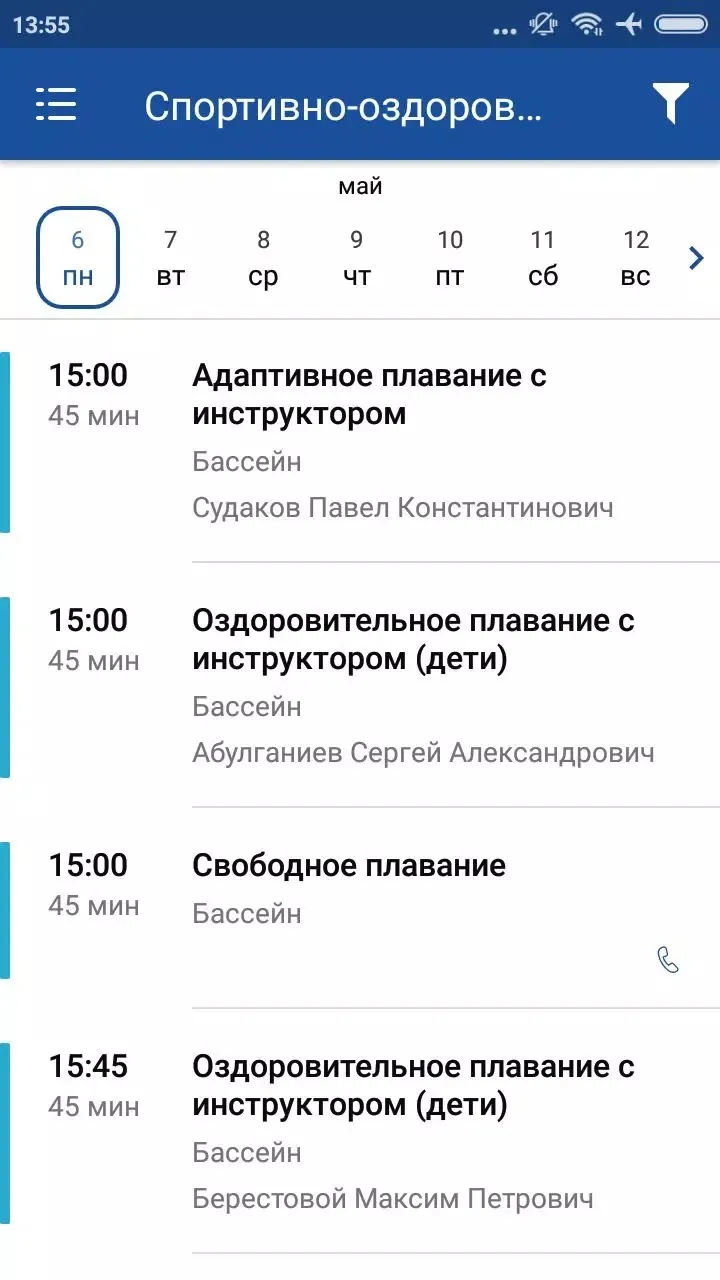This screenshot has height=1280, width=720.
Task: Switch to Thursday 9
Action: point(357,258)
